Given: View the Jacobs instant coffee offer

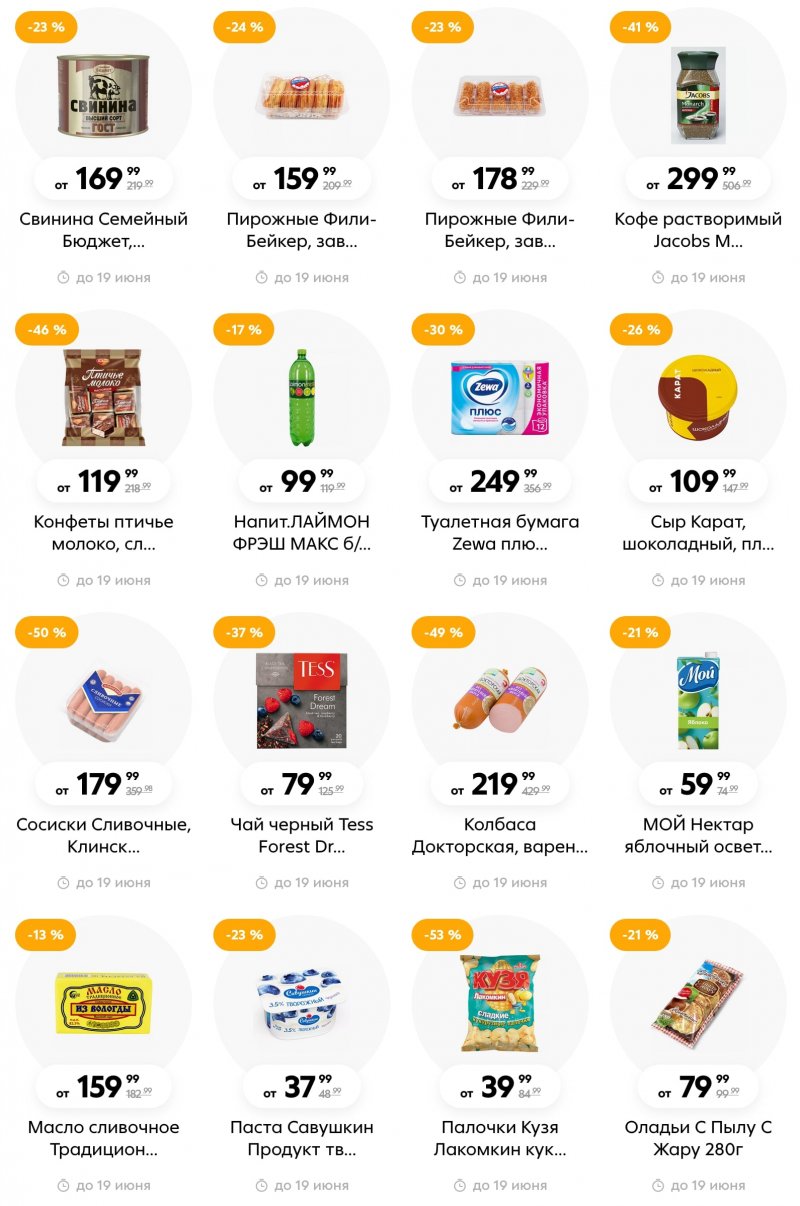Looking at the screenshot, I should tap(698, 95).
